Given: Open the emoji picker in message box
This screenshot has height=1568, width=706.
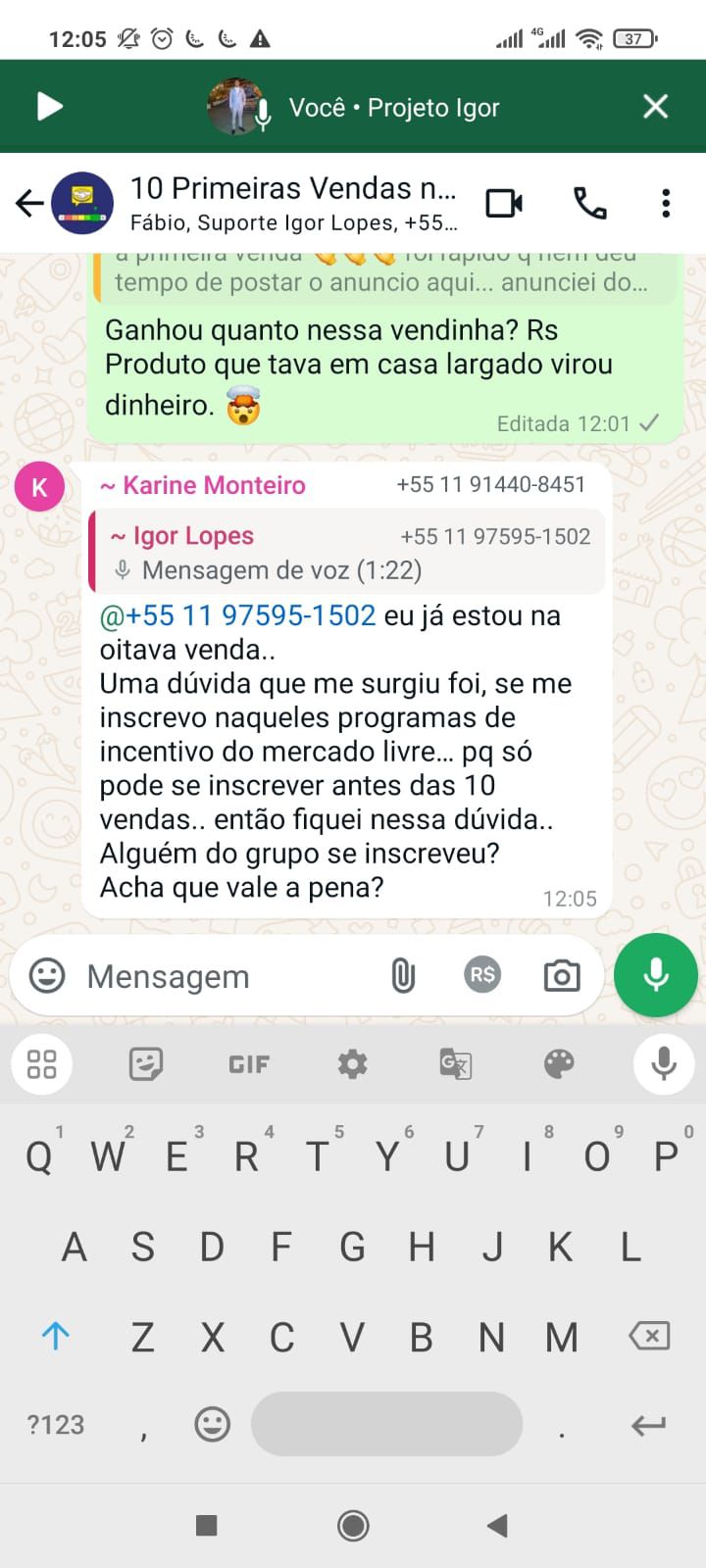Looking at the screenshot, I should click(x=46, y=975).
